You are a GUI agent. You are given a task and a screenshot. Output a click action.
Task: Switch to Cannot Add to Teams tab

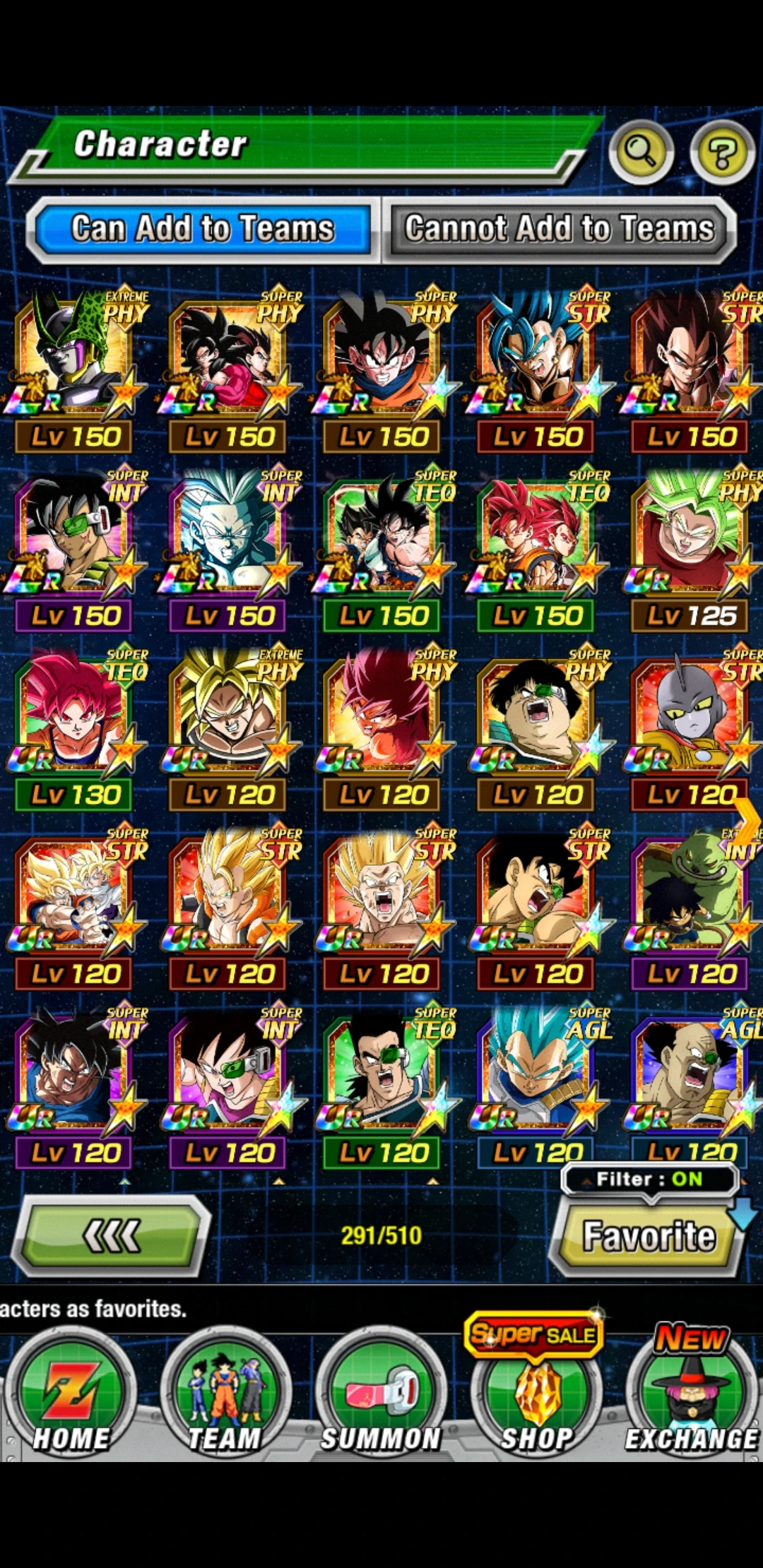click(559, 229)
